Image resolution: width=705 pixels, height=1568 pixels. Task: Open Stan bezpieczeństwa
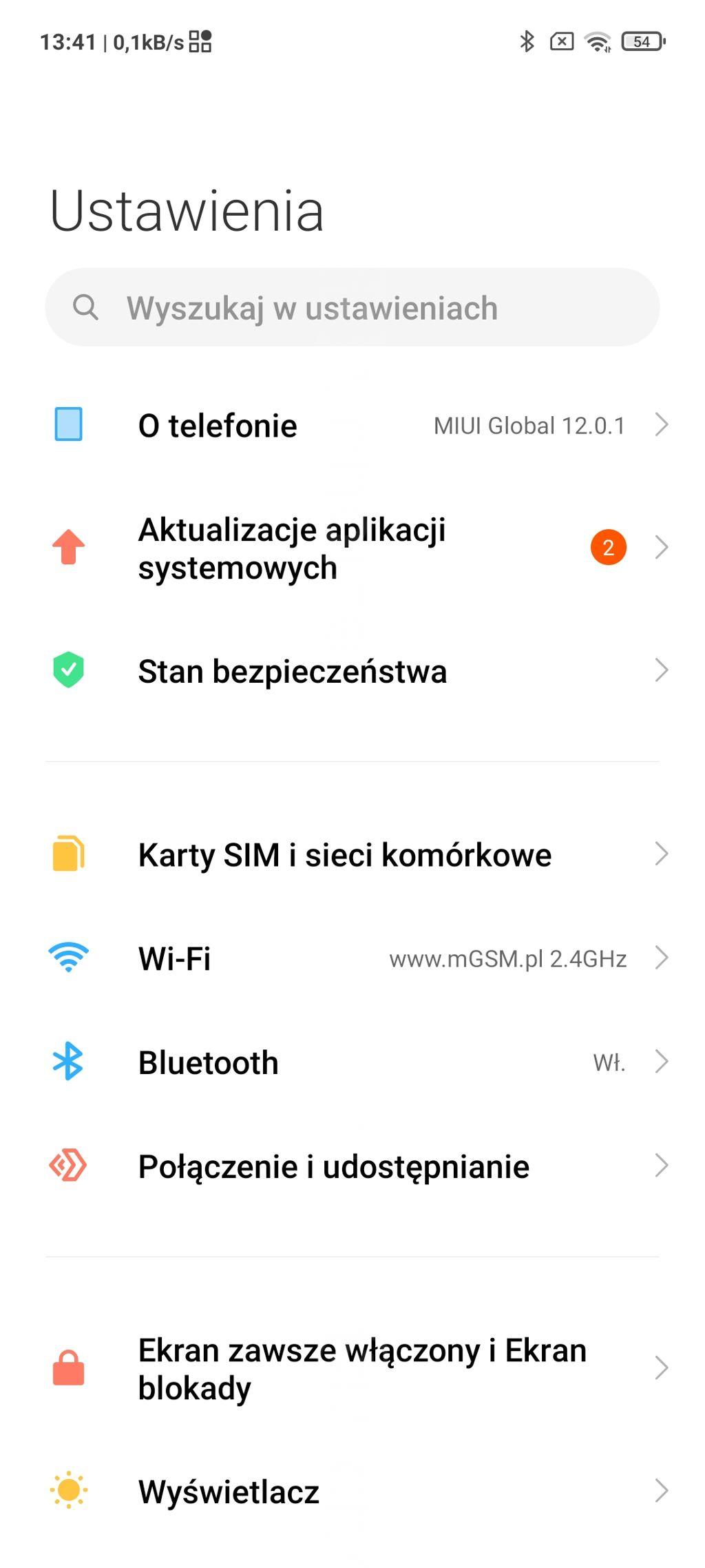tap(351, 671)
